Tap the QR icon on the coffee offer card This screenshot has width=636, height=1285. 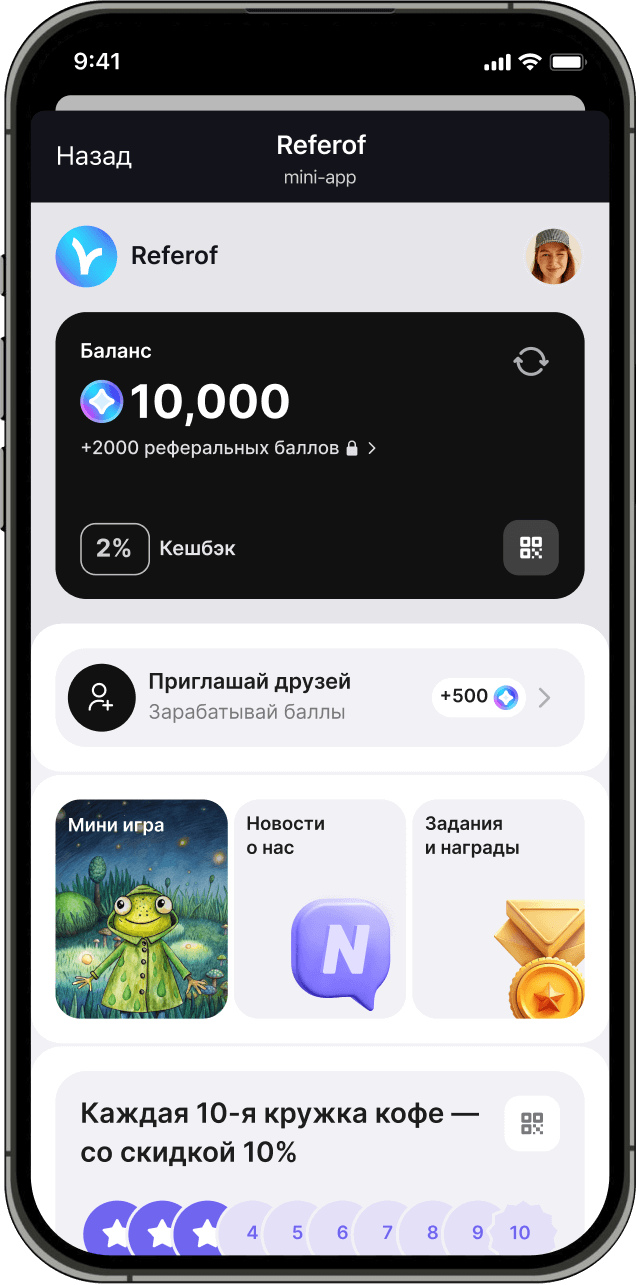pos(531,1123)
